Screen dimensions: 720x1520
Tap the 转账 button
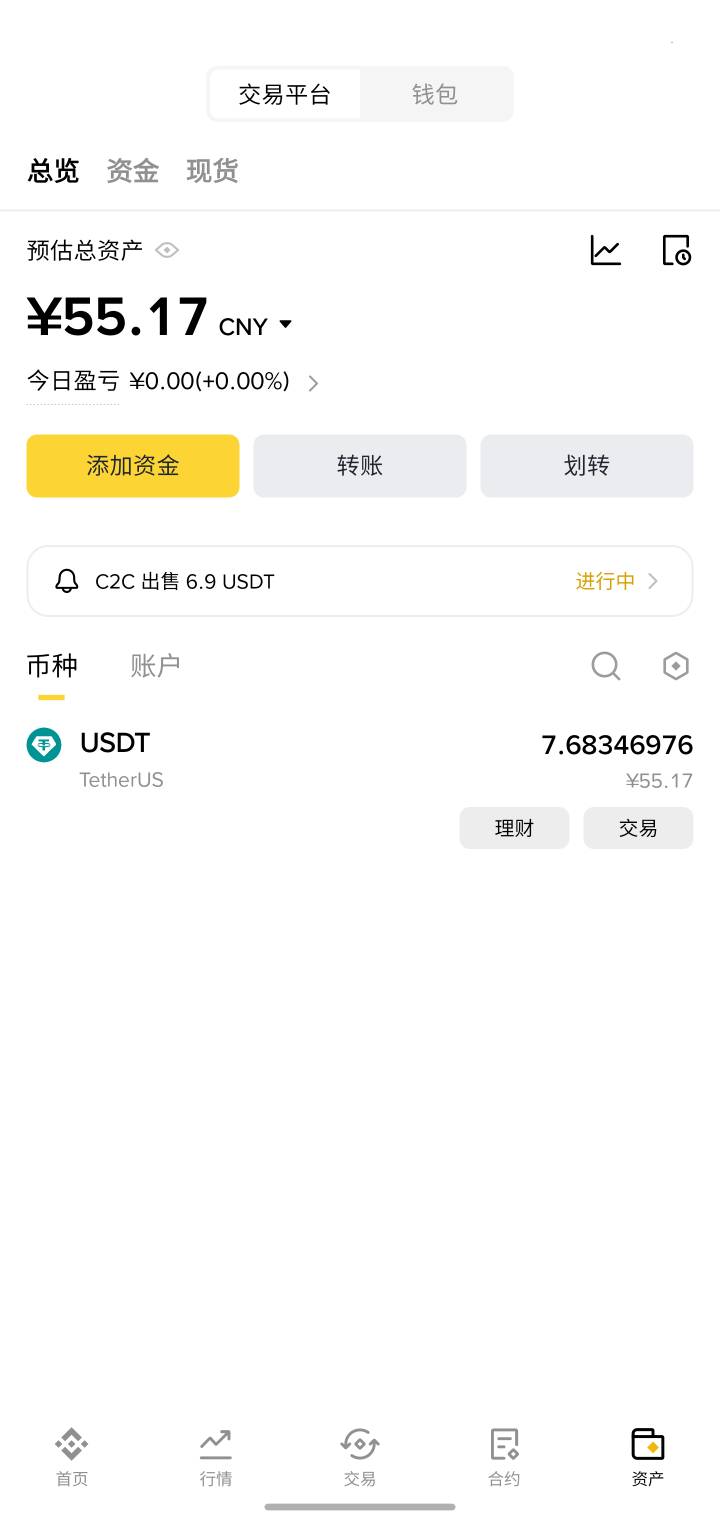(360, 466)
